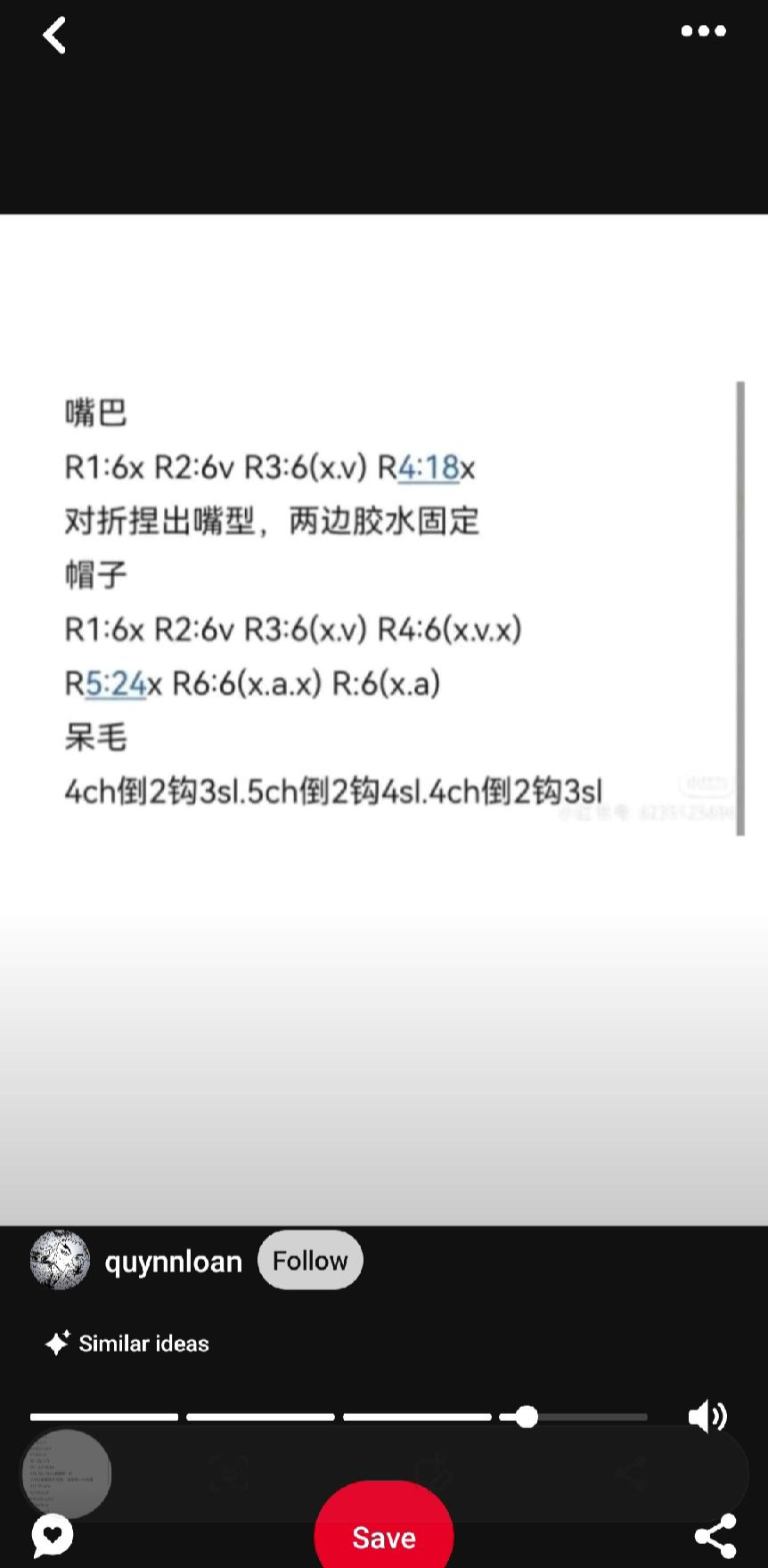Save this pin

point(384,1536)
